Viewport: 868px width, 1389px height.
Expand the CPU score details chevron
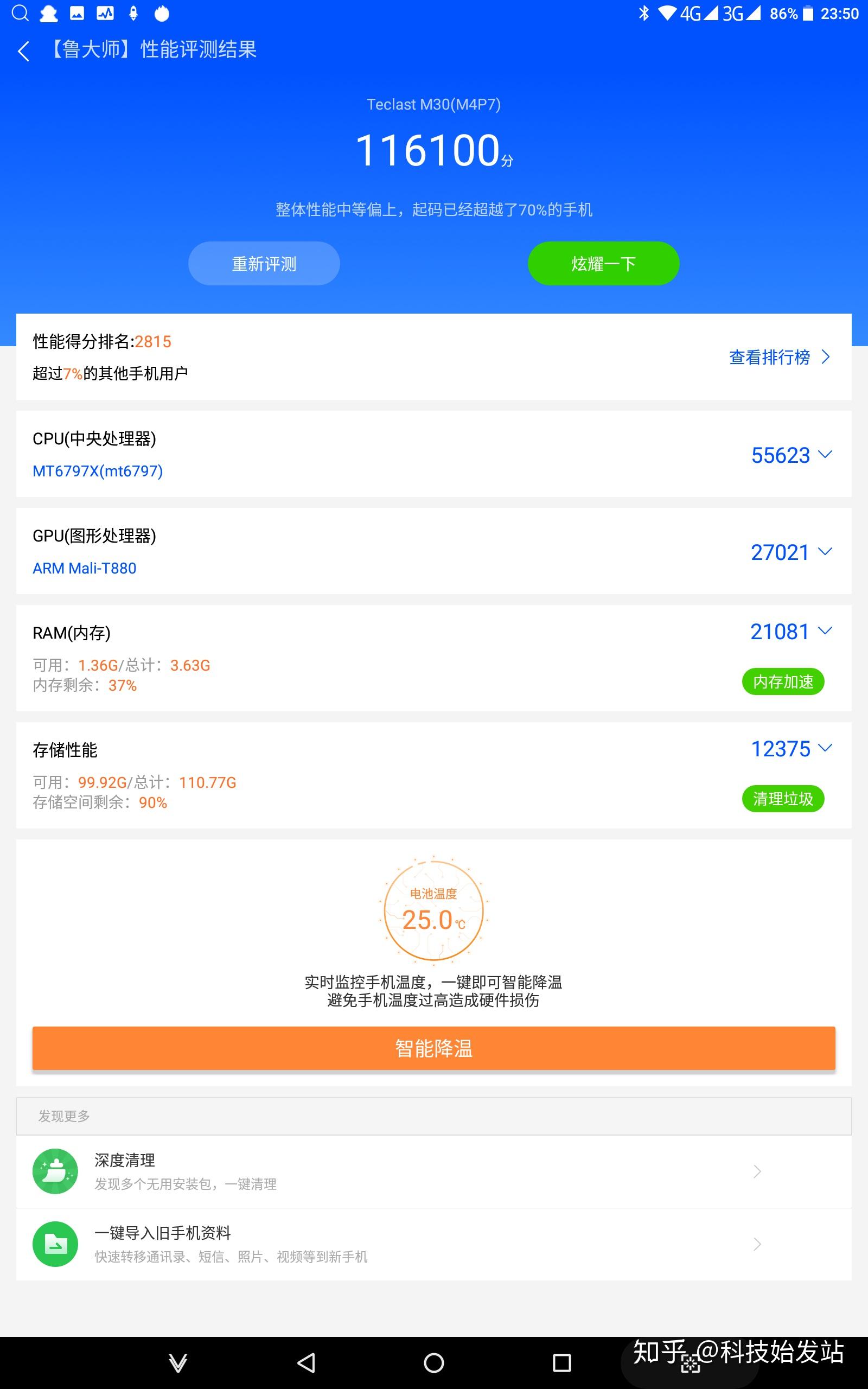pyautogui.click(x=826, y=454)
